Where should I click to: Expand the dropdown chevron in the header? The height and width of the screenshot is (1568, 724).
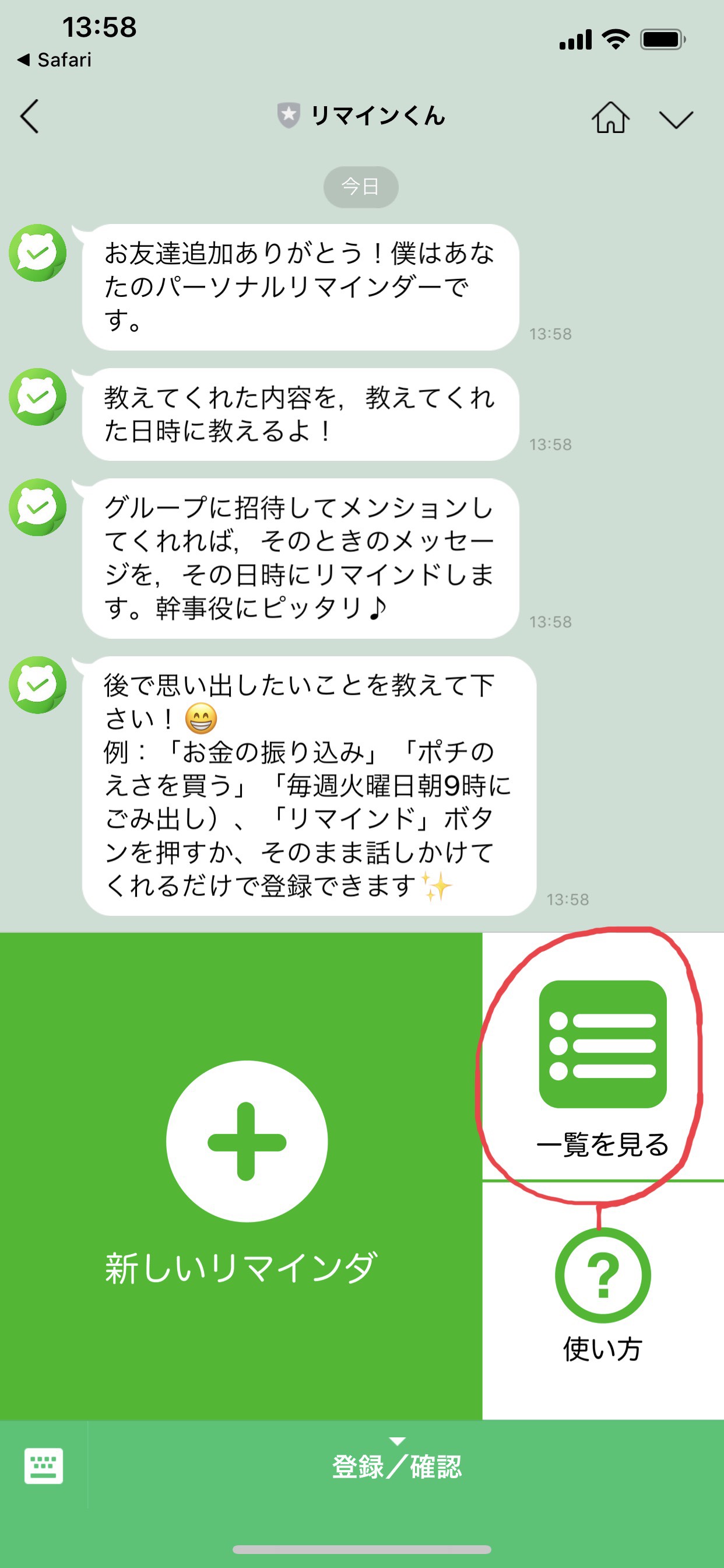pos(676,118)
